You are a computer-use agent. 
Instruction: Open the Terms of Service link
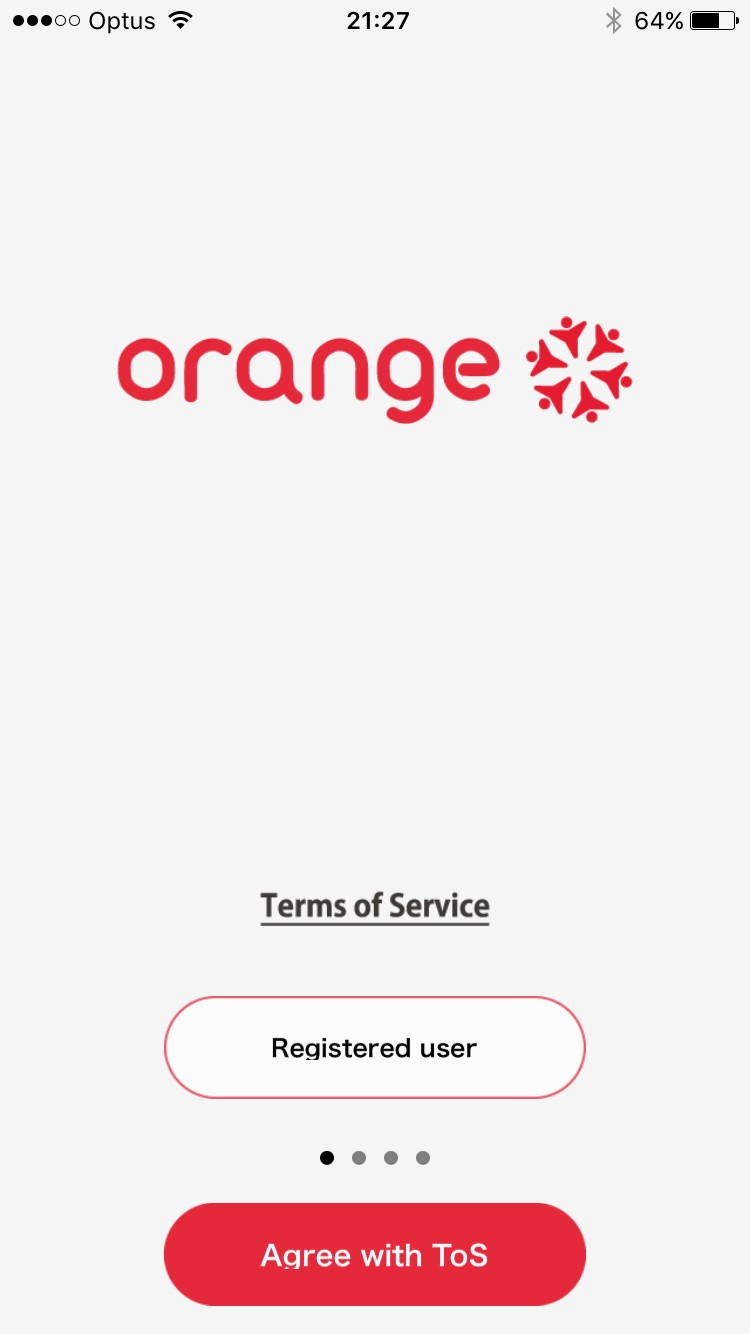point(375,906)
